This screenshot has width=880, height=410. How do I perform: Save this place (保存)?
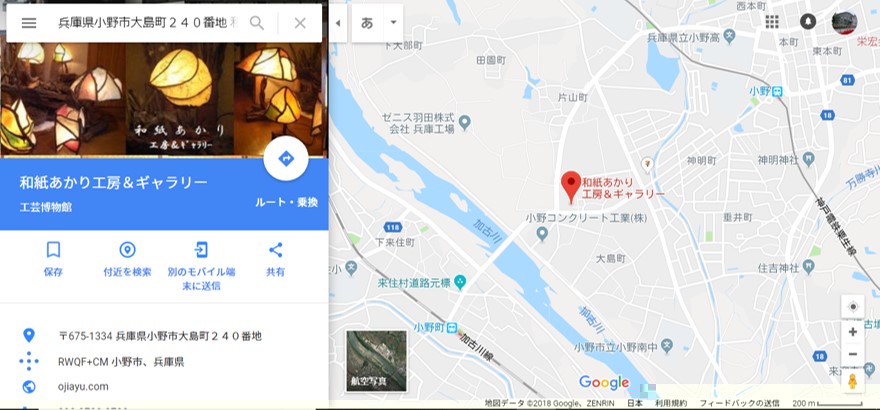coord(53,258)
